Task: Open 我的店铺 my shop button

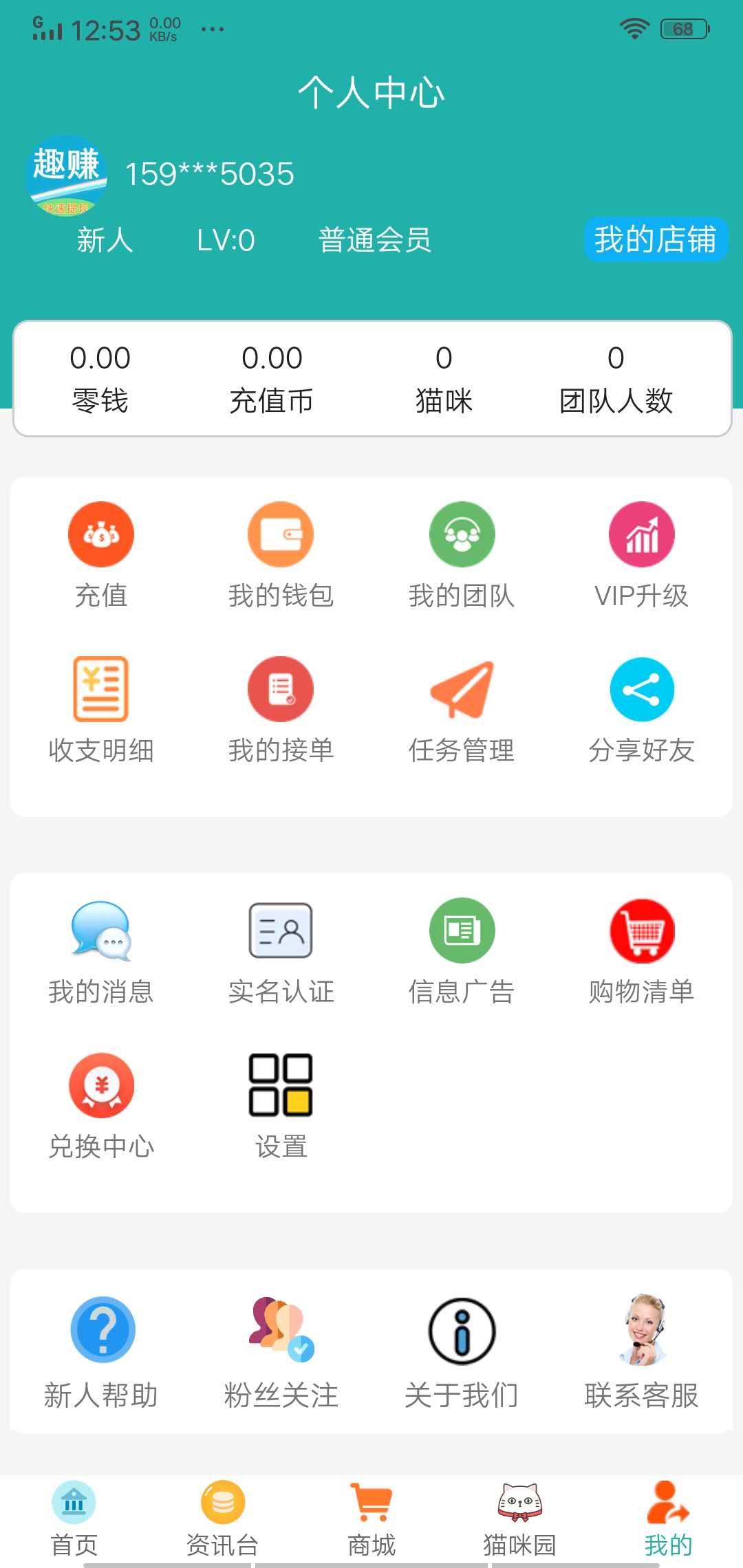Action: (x=655, y=241)
